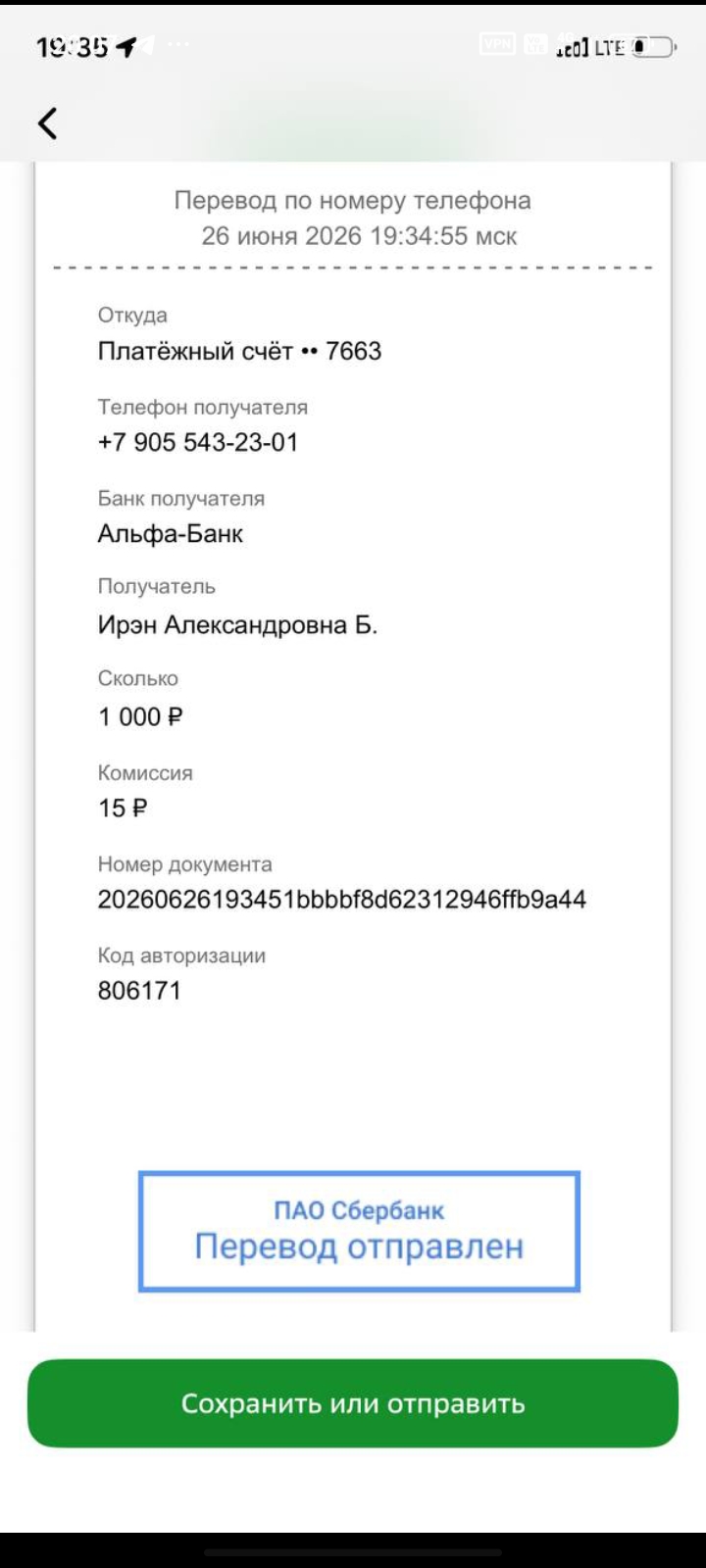Image resolution: width=706 pixels, height=1568 pixels.
Task: Tap the Сохранить или отправить button
Action: pyautogui.click(x=353, y=1403)
